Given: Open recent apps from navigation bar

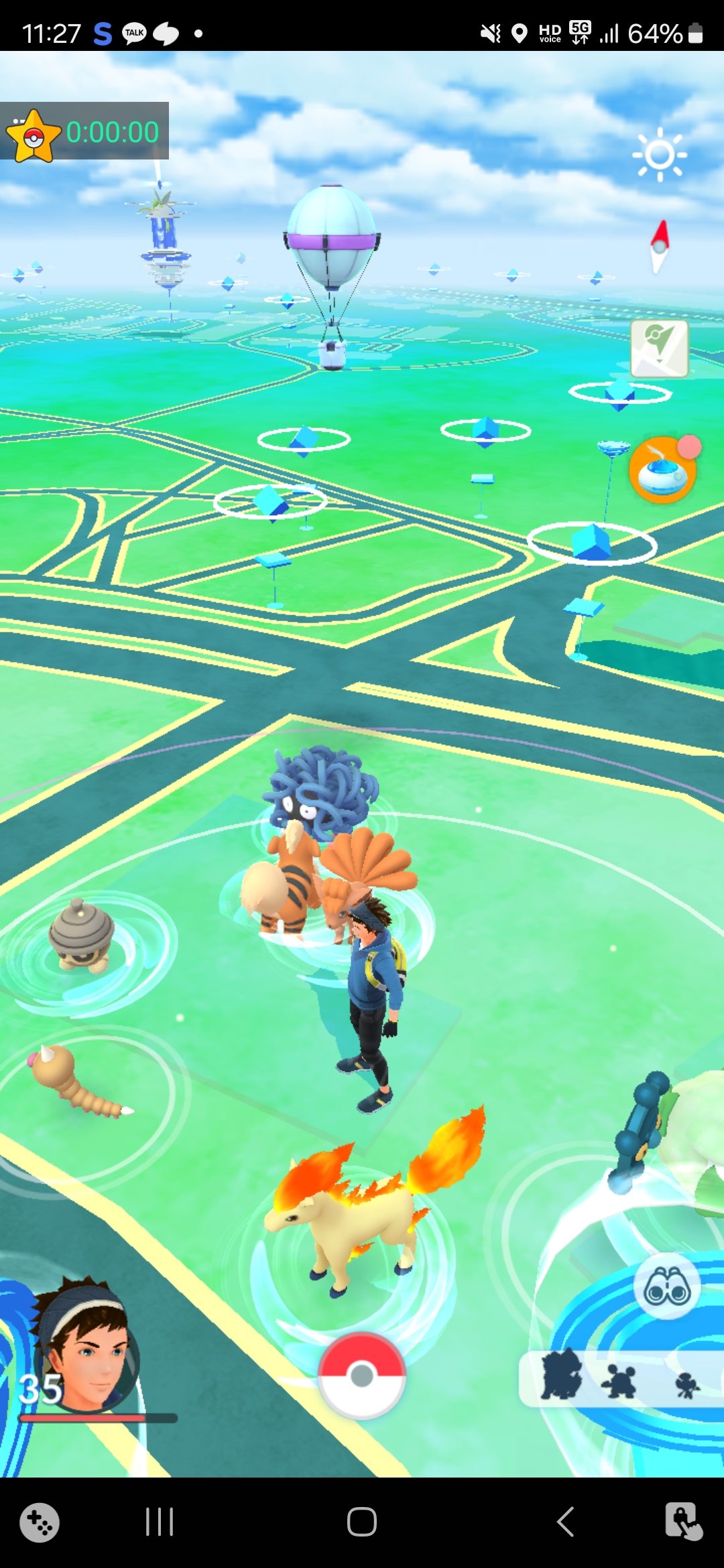Looking at the screenshot, I should [160, 1521].
